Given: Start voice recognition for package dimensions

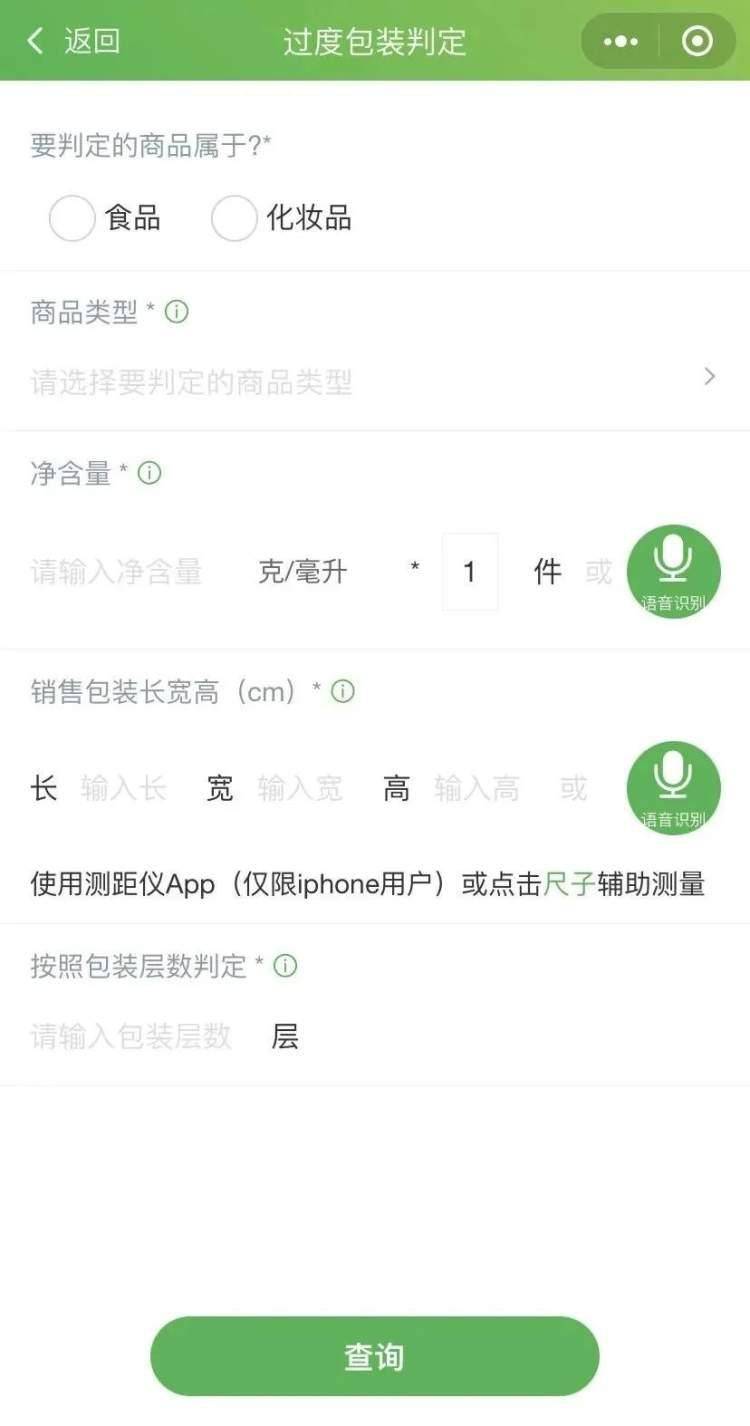Looking at the screenshot, I should pos(673,788).
